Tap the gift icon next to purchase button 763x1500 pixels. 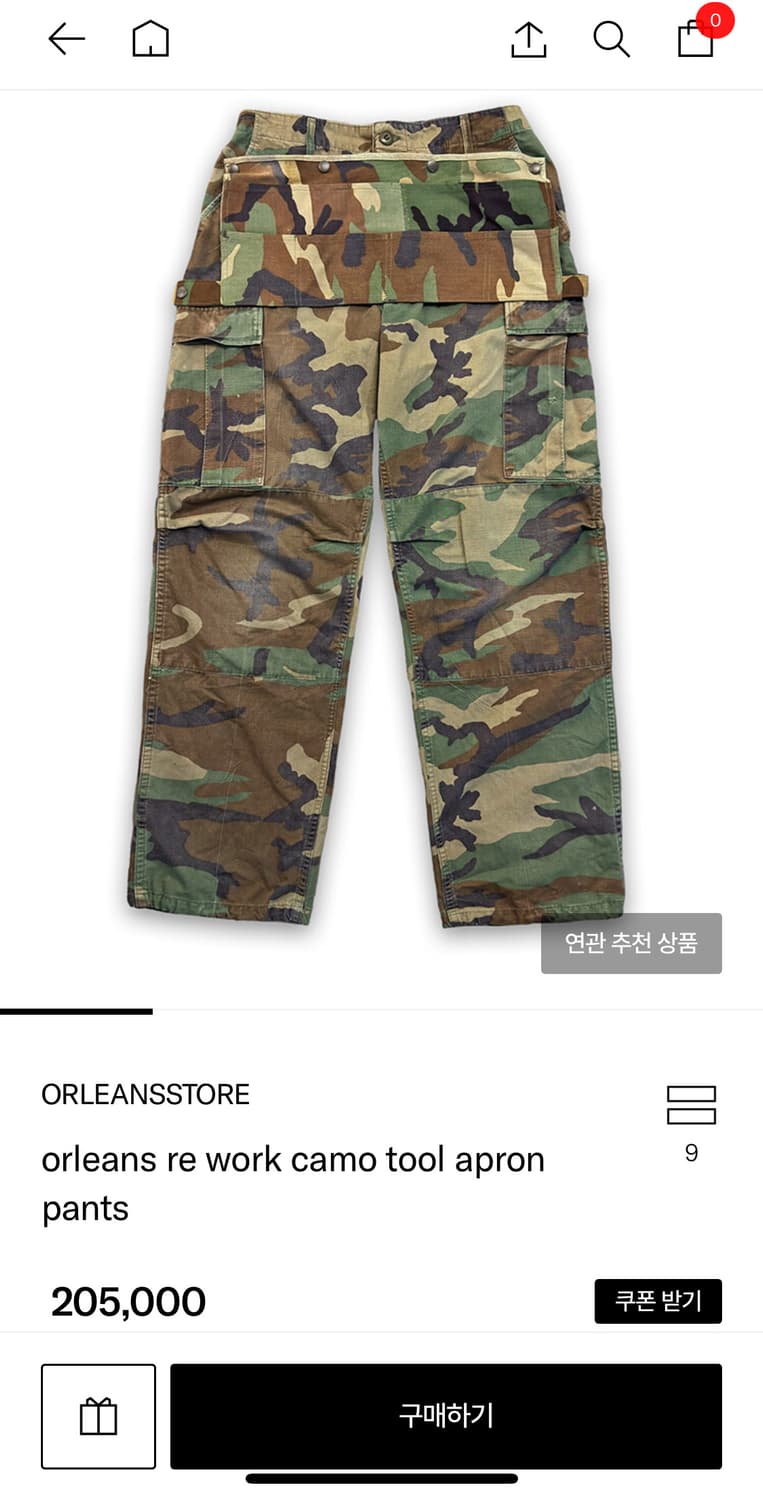pos(97,1417)
